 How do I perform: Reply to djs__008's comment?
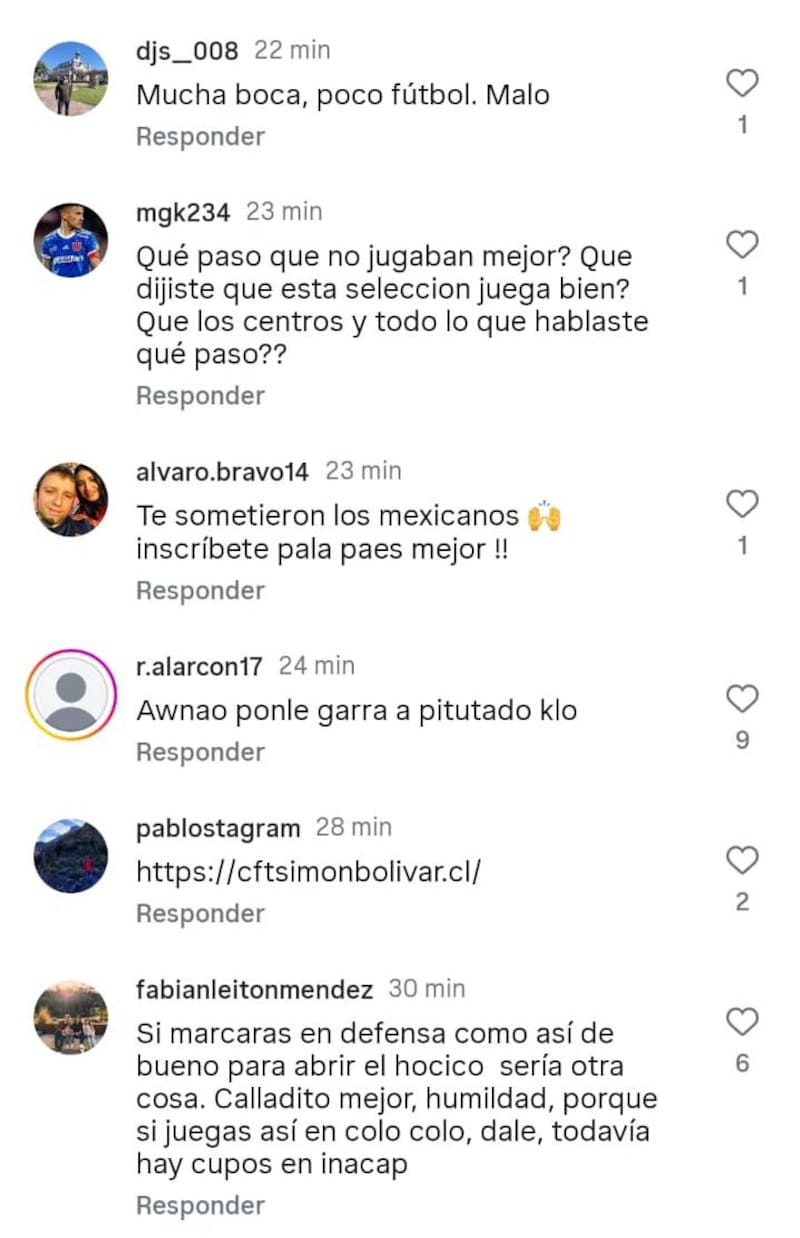(200, 136)
